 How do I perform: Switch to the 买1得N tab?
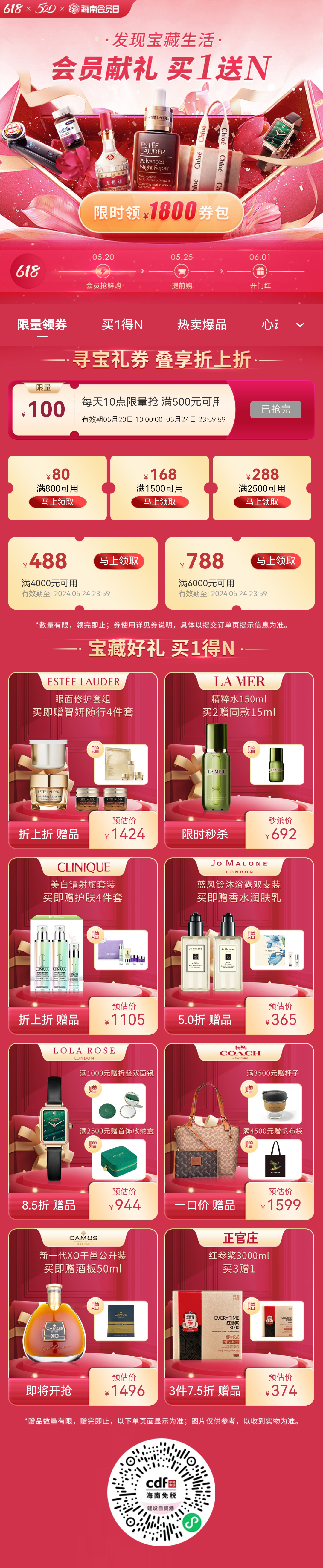(122, 324)
